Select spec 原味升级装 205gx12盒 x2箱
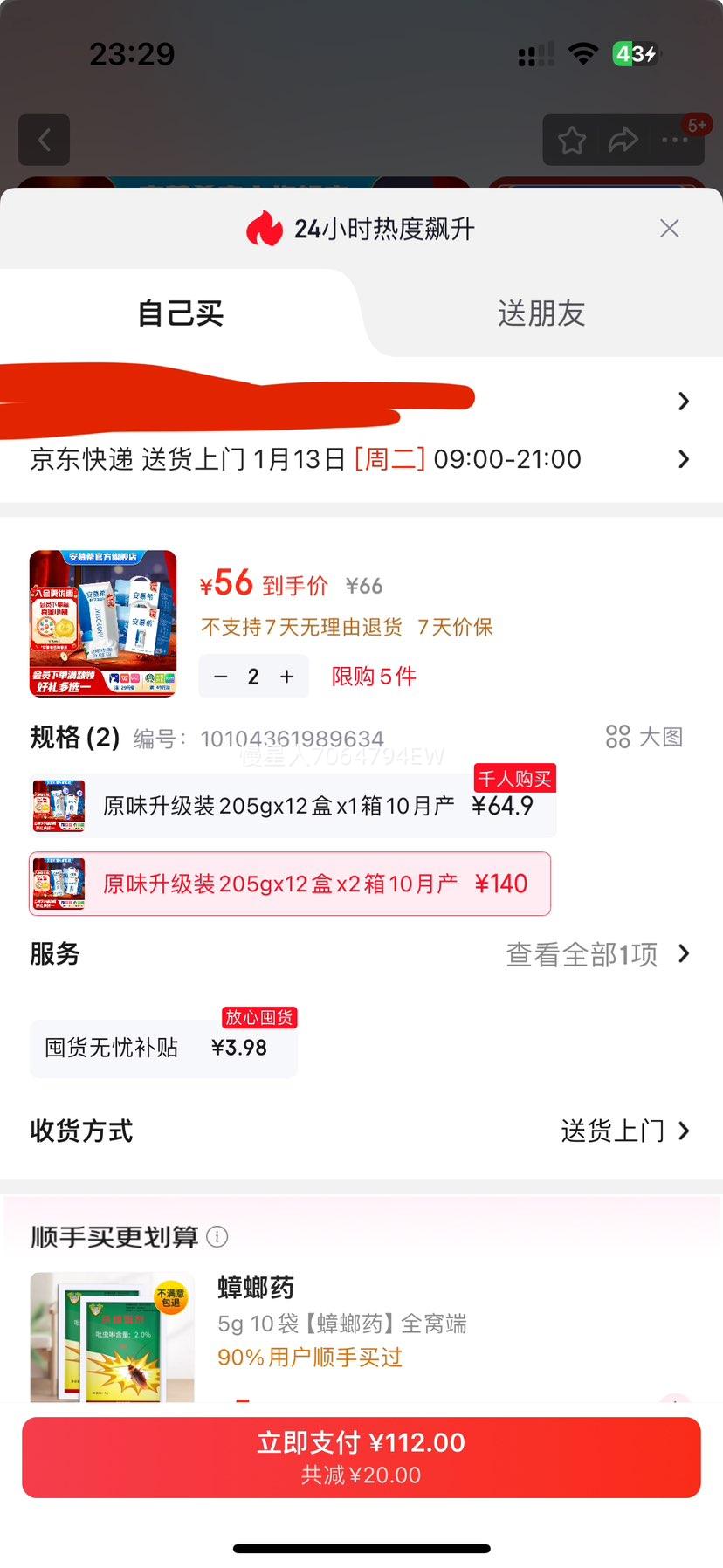The width and height of the screenshot is (723, 1568). pos(289,883)
